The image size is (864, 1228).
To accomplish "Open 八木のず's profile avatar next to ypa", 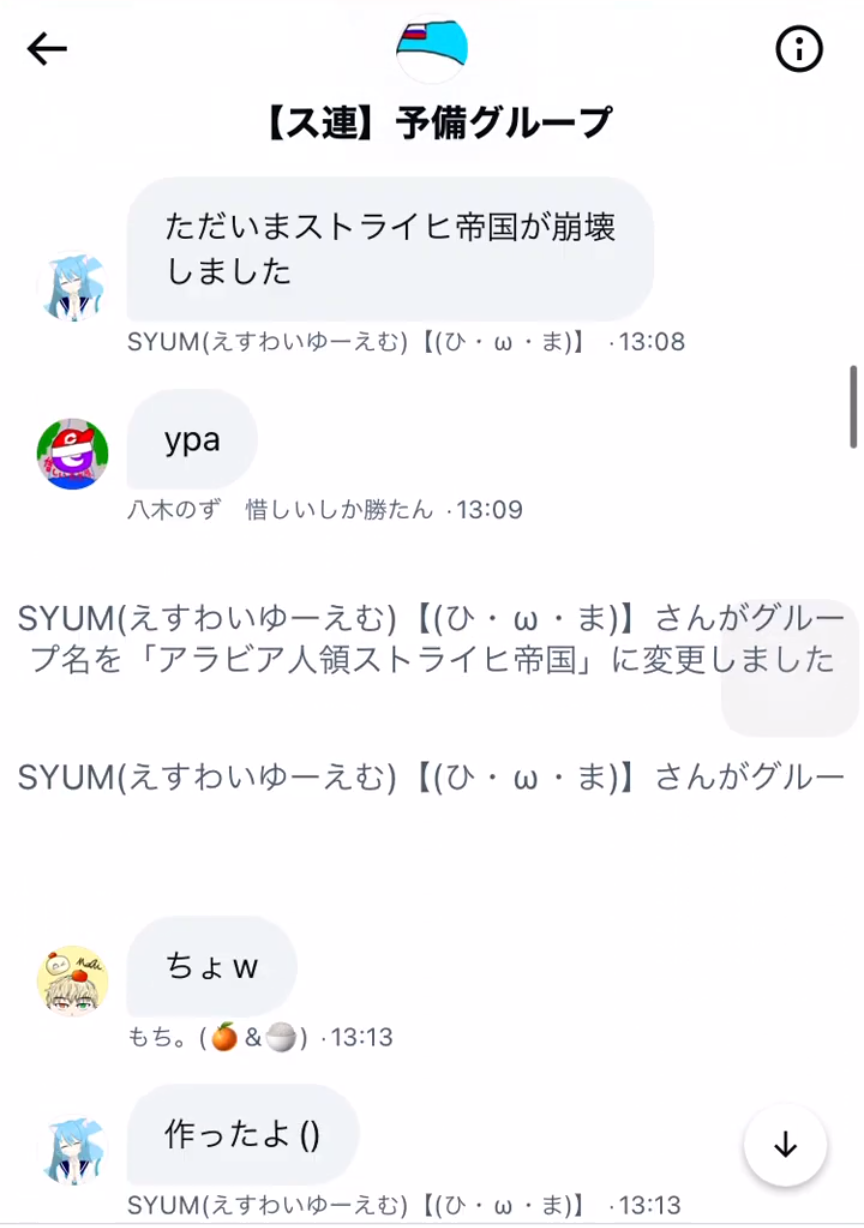I will click(72, 454).
